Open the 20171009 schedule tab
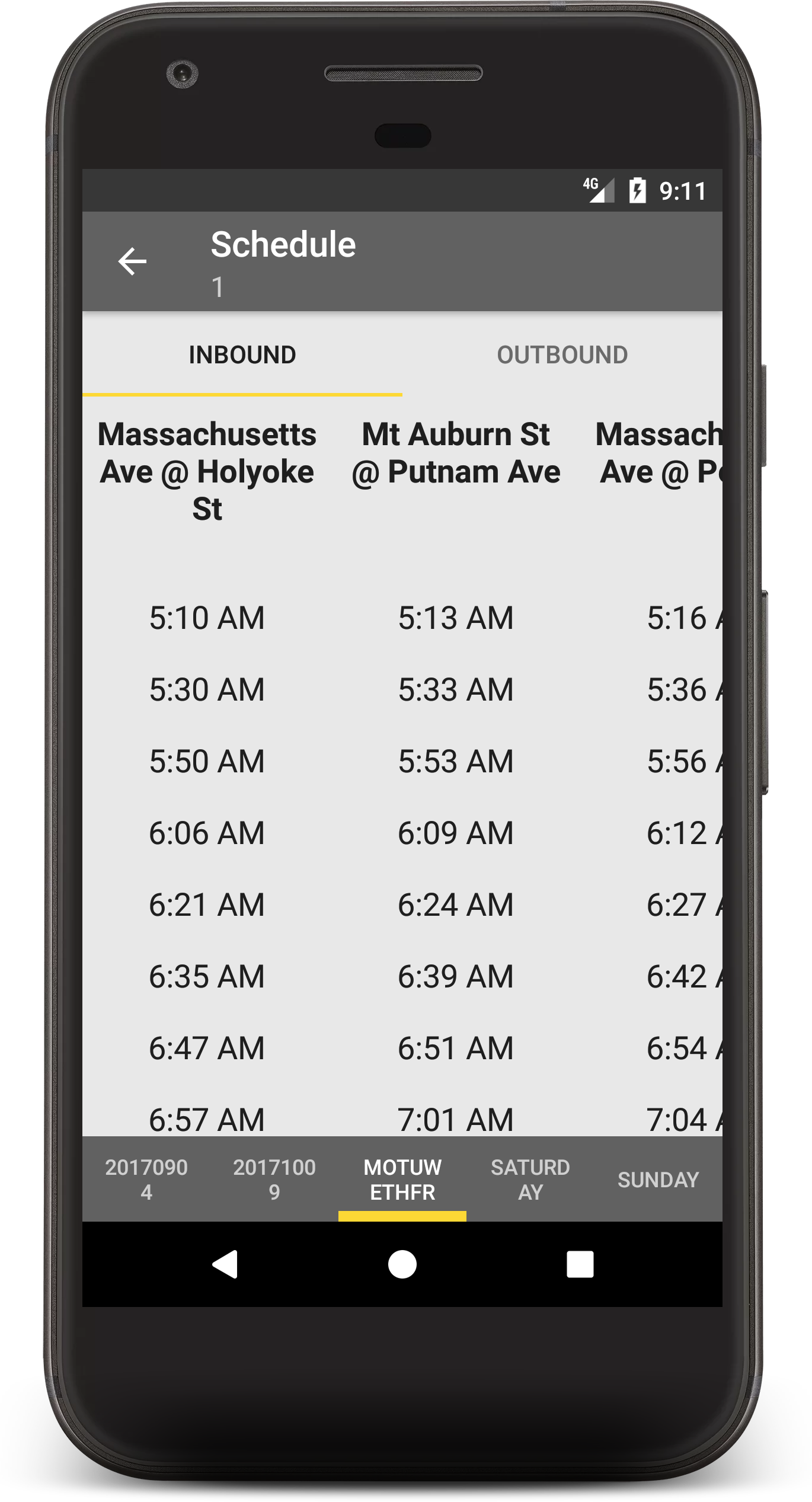Viewport: 812px width, 1502px height. point(274,1179)
